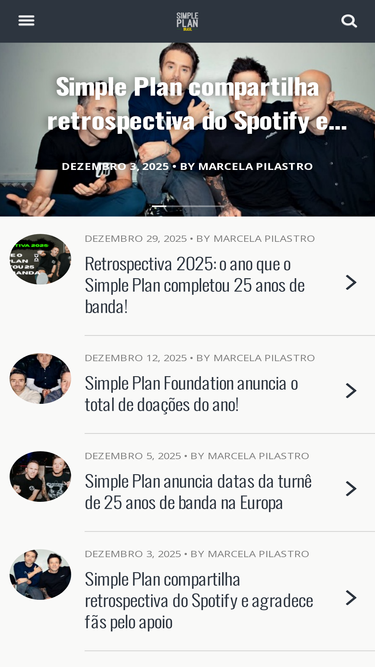This screenshot has width=375, height=667.
Task: Open the search icon
Action: (x=349, y=21)
